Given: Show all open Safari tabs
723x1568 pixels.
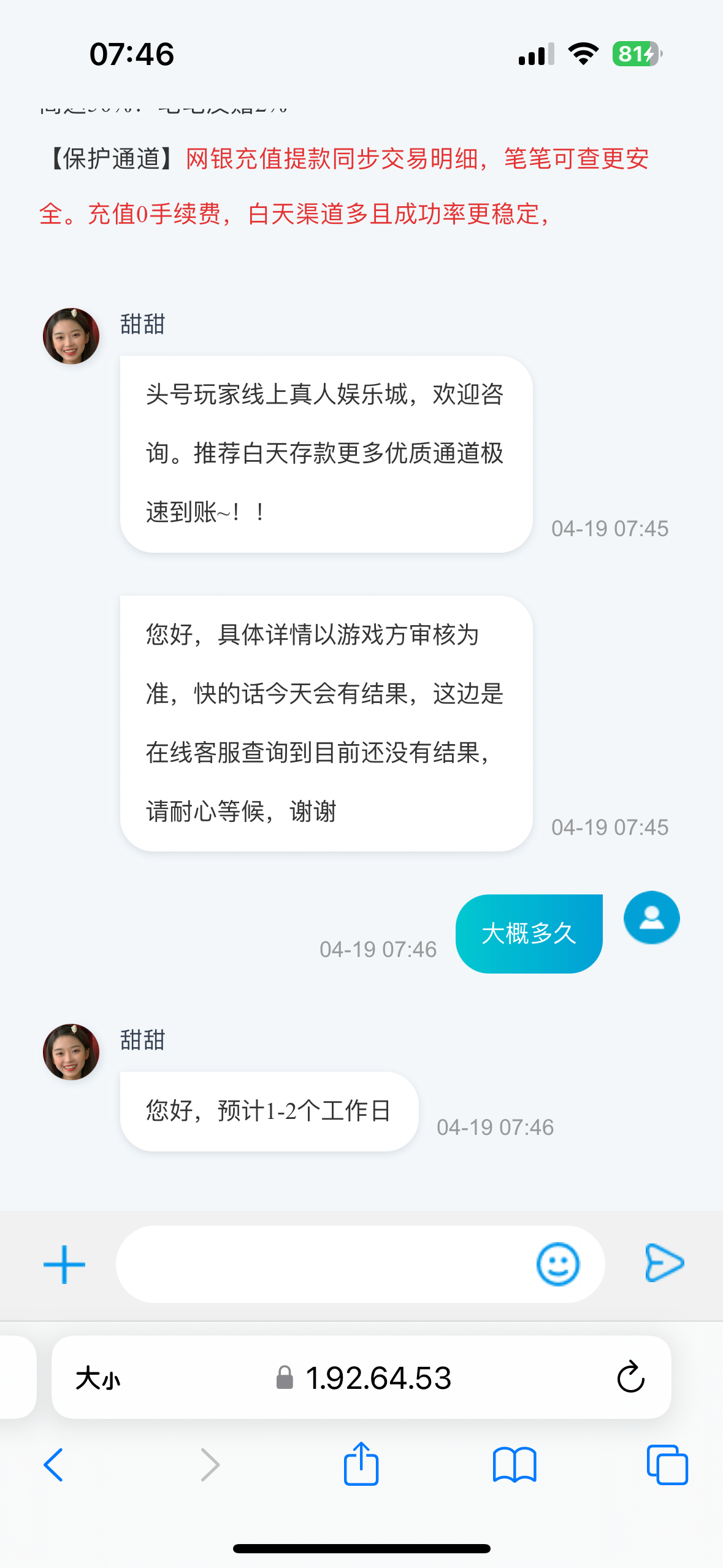Looking at the screenshot, I should pyautogui.click(x=667, y=1465).
